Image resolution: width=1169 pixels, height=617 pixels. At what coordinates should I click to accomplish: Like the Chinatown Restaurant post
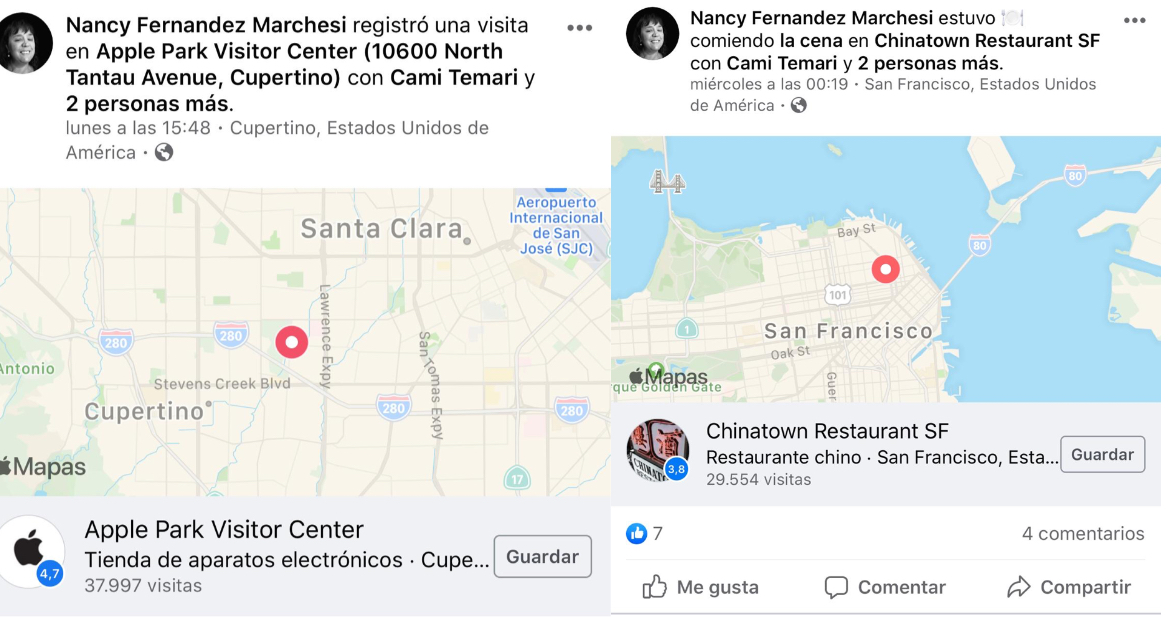pos(699,587)
